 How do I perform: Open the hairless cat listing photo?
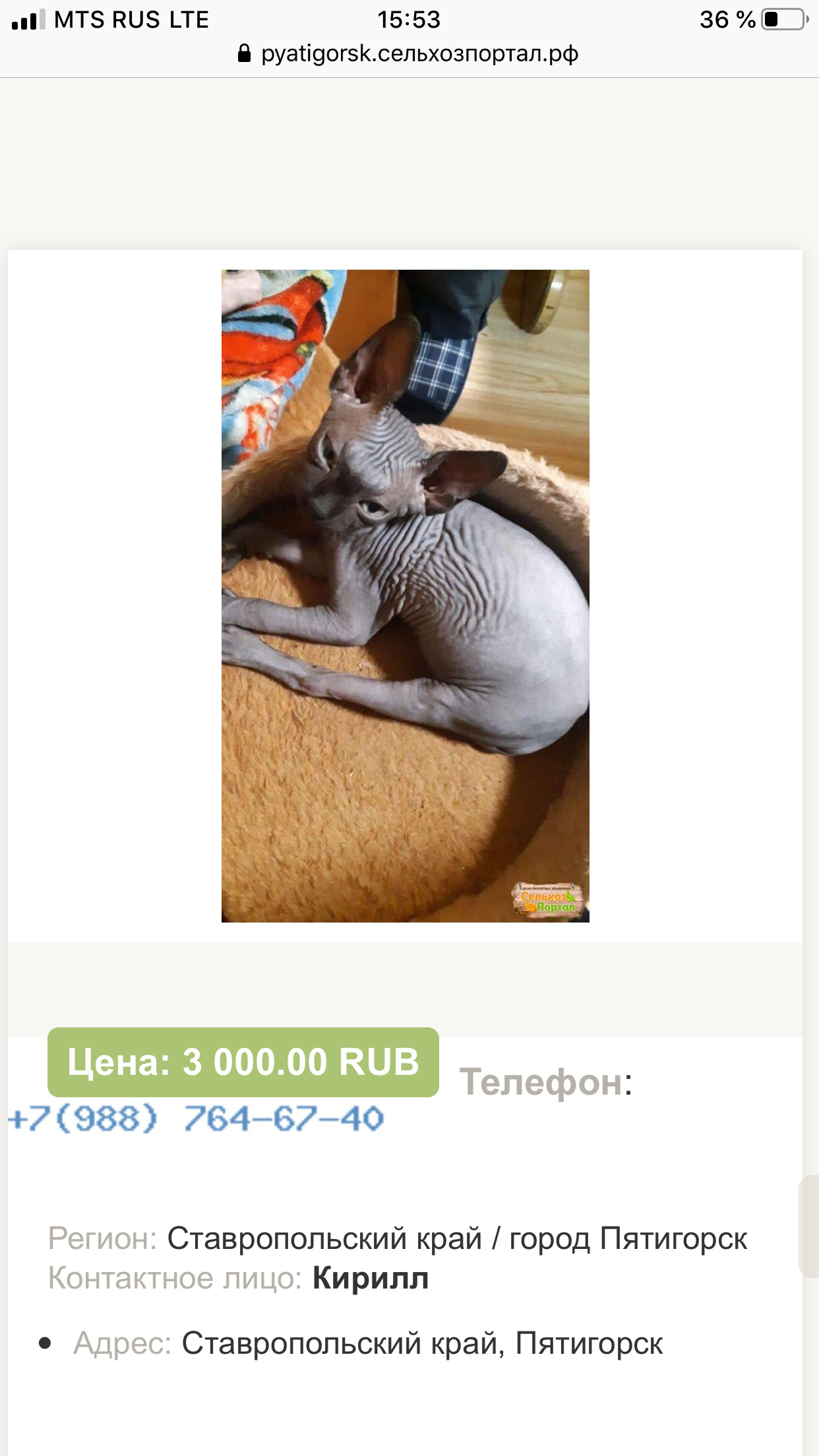[405, 595]
